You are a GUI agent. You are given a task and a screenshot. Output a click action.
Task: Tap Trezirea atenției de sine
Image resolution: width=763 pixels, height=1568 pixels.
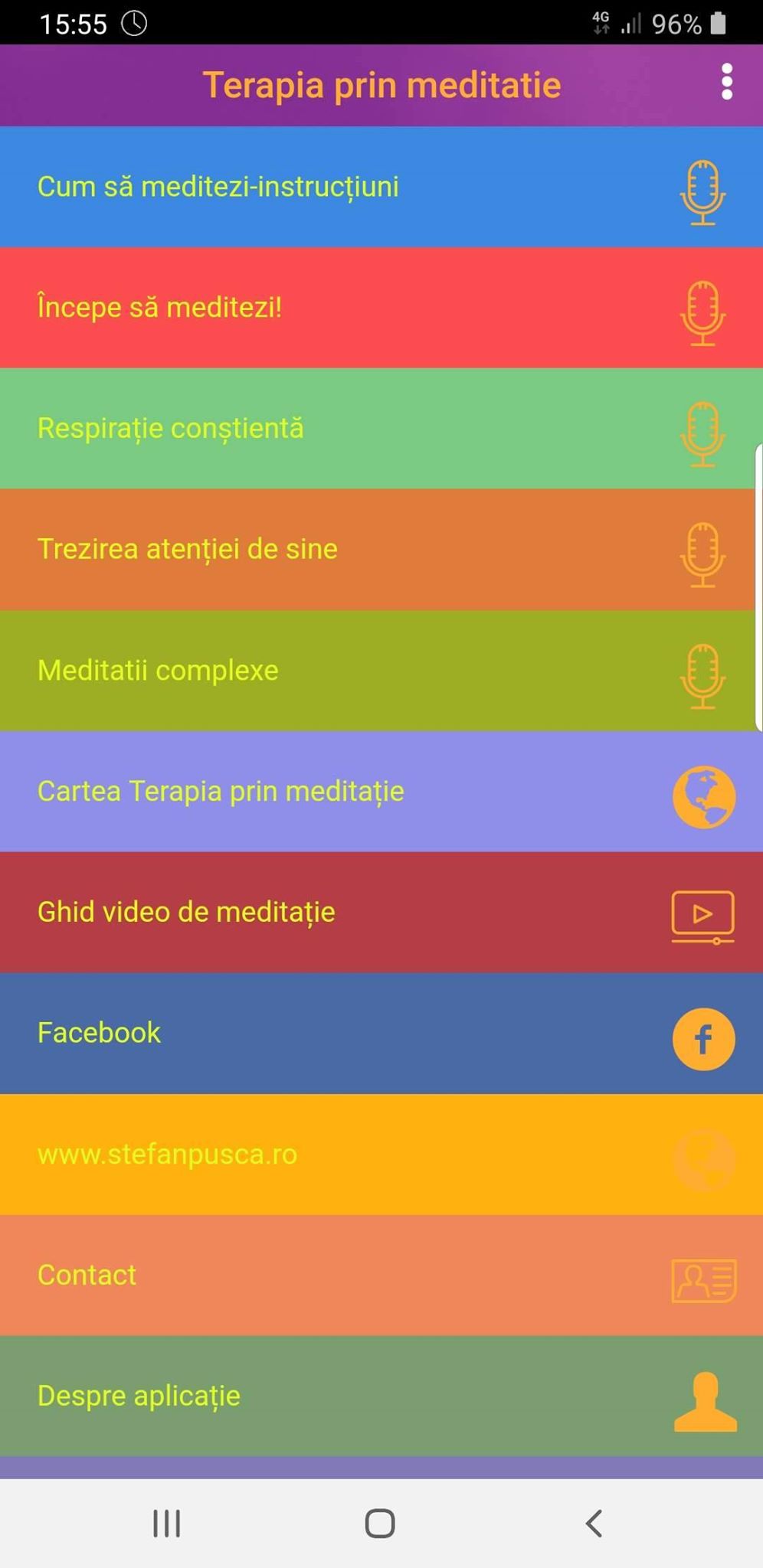(x=381, y=550)
